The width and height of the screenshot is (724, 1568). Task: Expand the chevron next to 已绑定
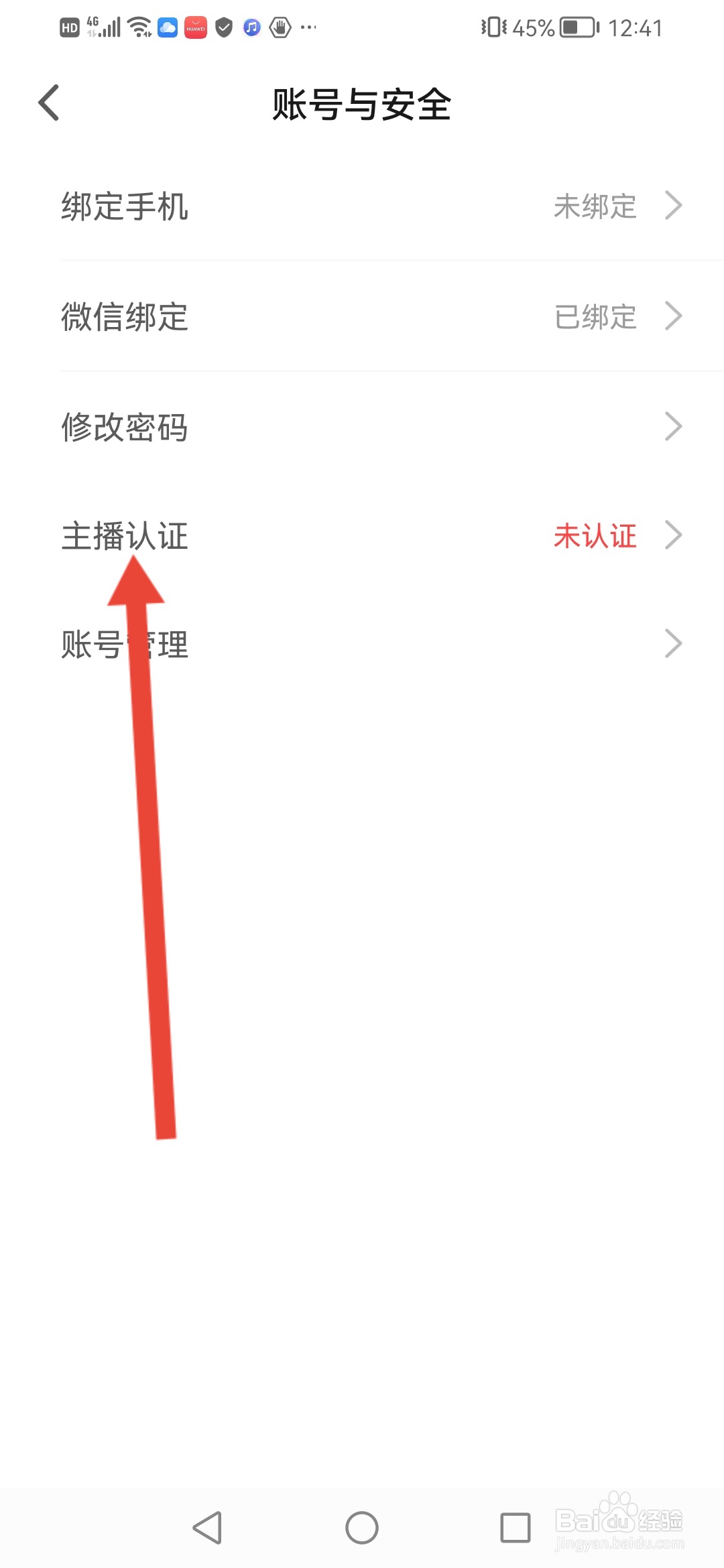tap(674, 317)
